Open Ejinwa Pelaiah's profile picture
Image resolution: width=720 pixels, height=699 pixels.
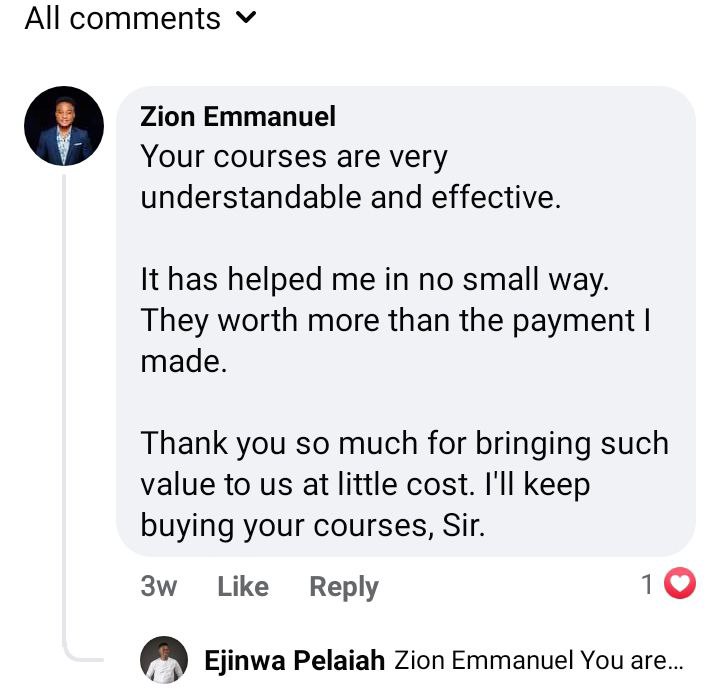163,660
